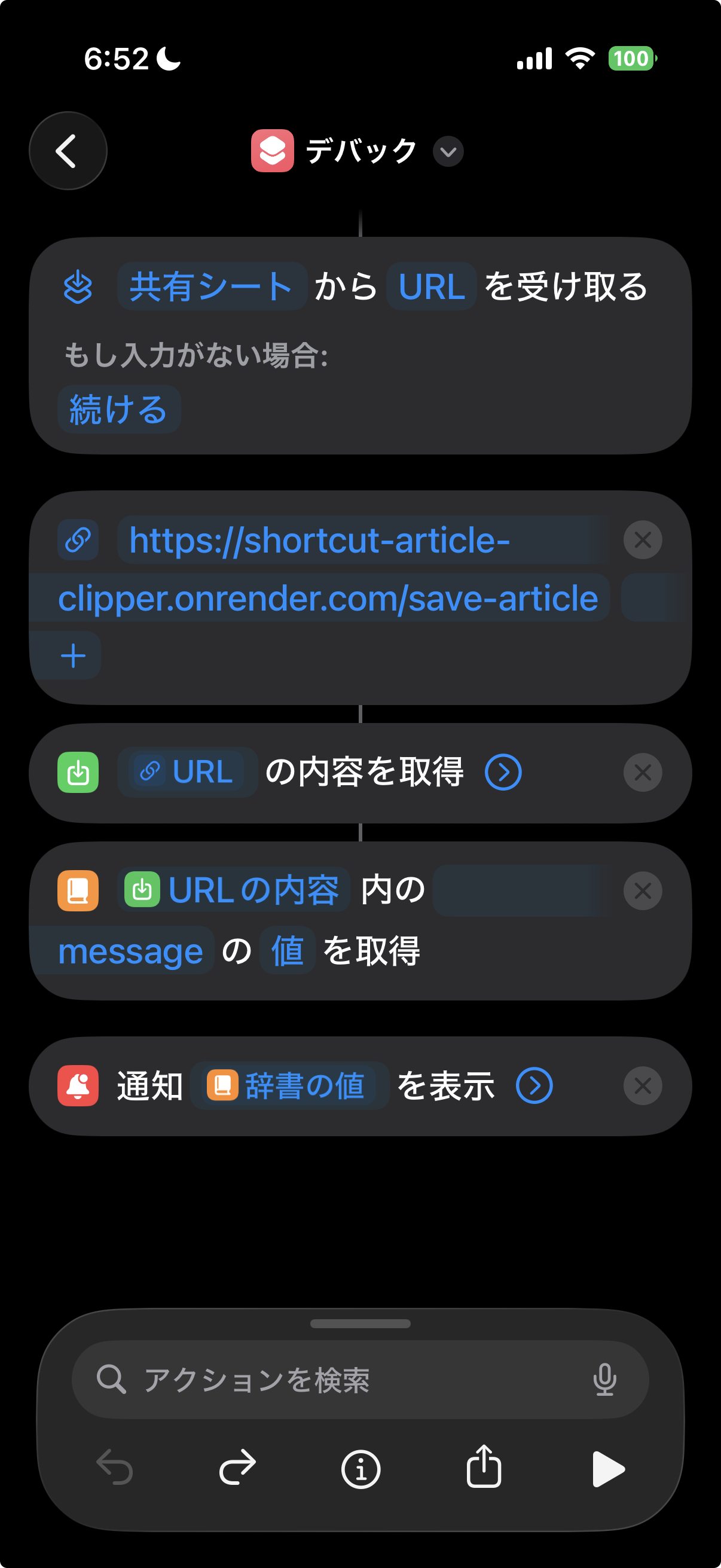Change the 続ける no-input behavior
721x1568 pixels.
tap(119, 409)
